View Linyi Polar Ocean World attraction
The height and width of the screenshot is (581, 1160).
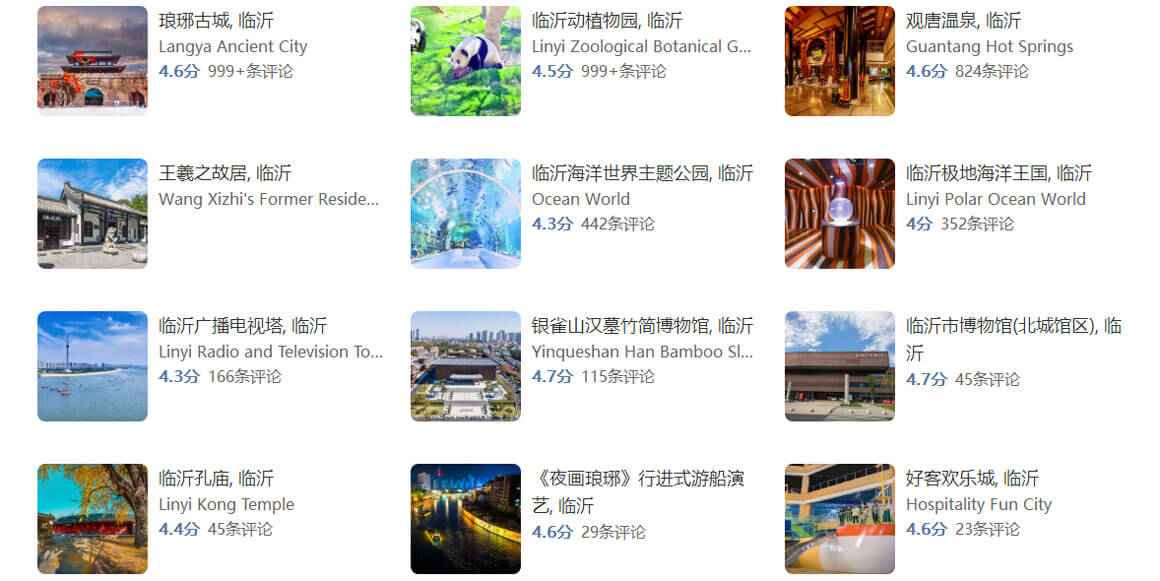998,174
